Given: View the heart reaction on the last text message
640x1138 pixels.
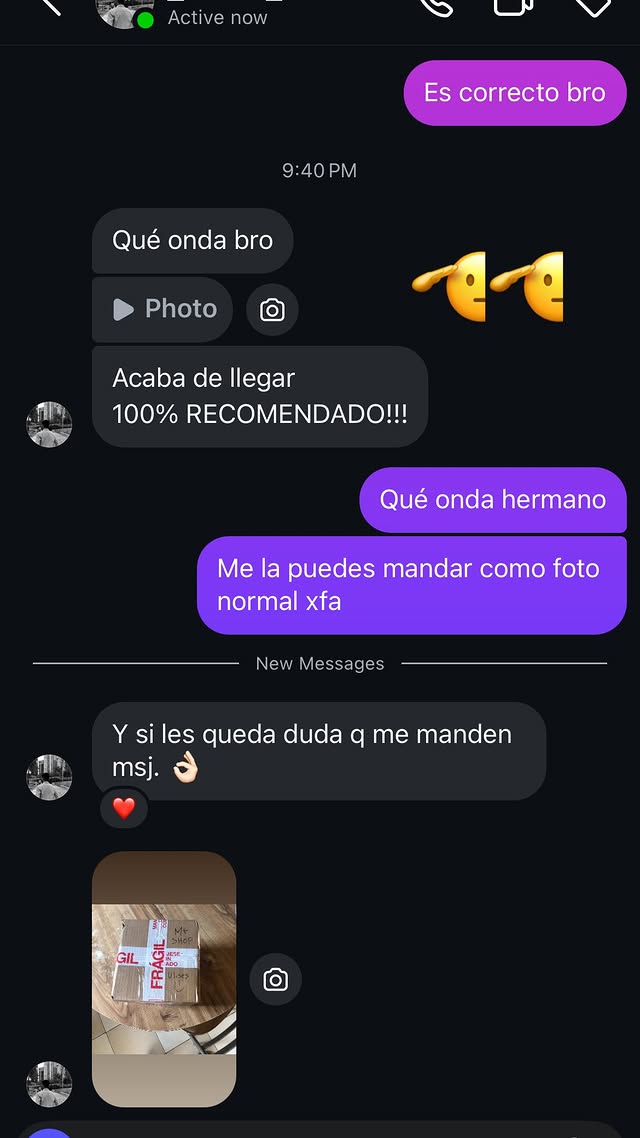Looking at the screenshot, I should click(x=124, y=808).
